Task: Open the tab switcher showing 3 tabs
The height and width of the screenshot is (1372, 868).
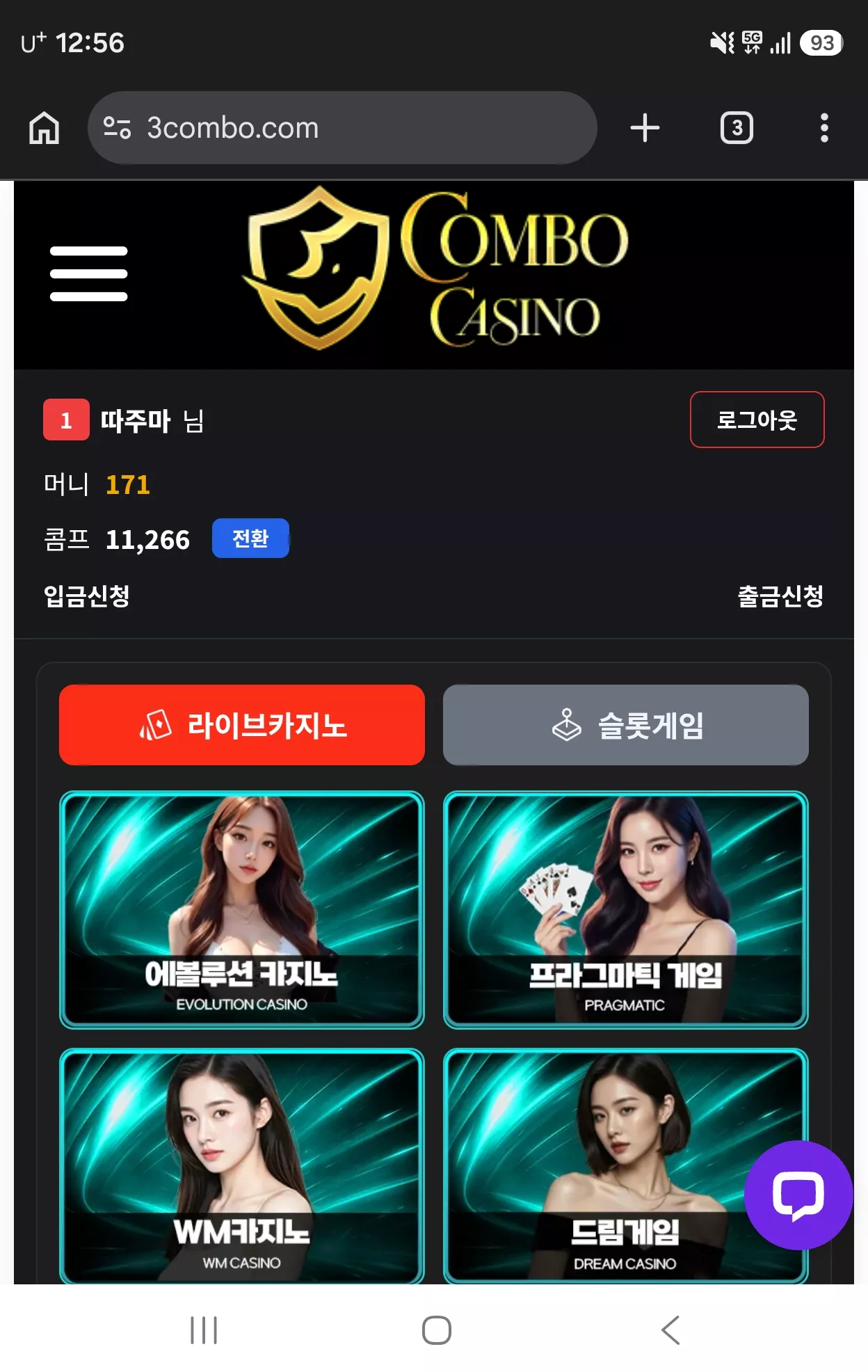Action: (737, 128)
